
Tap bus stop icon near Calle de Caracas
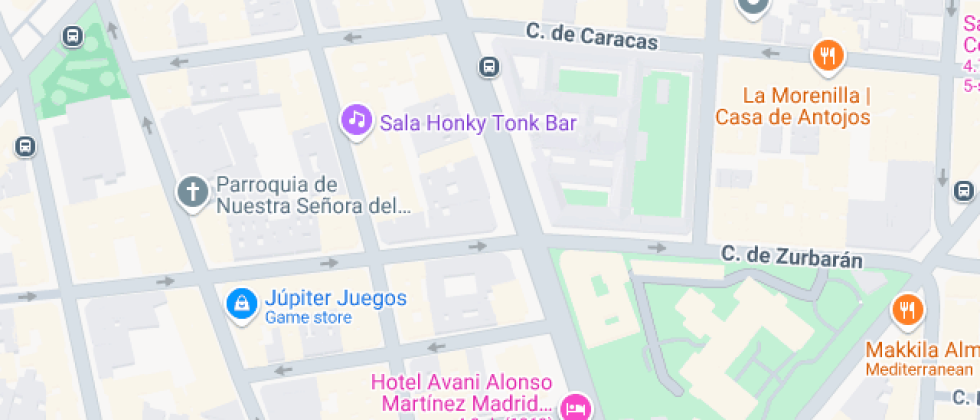click(488, 67)
